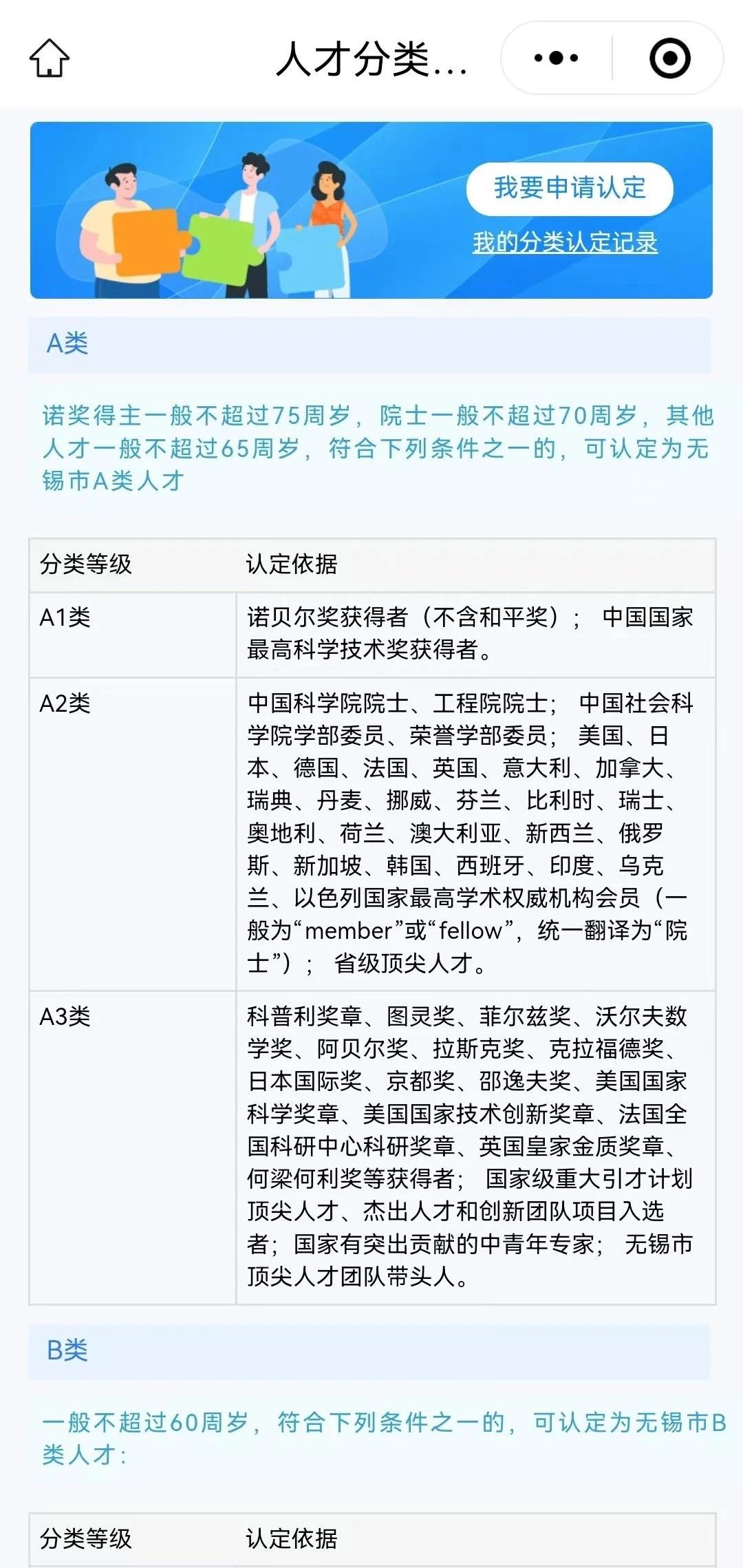Tap the 我要申请认定 button

pos(570,188)
